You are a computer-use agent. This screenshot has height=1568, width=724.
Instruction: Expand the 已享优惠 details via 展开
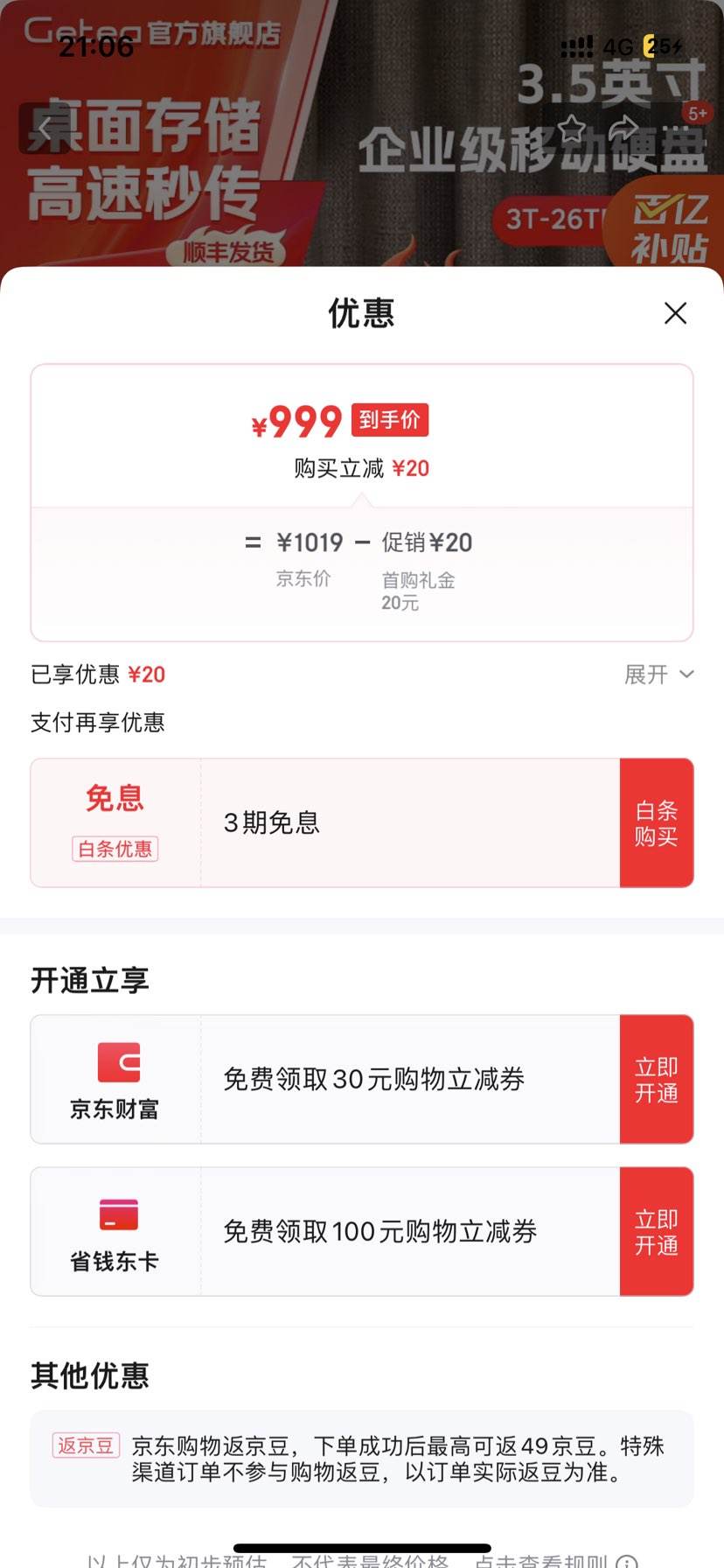[658, 675]
